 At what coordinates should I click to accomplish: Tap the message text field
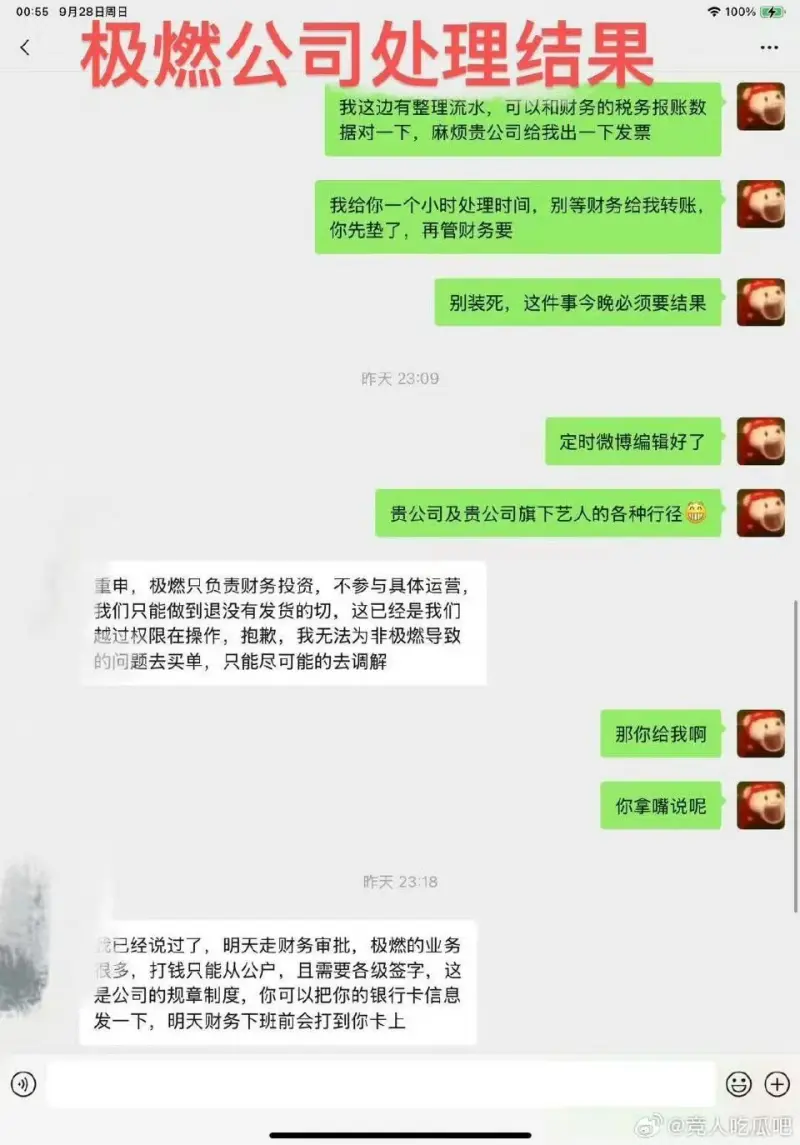point(380,1083)
